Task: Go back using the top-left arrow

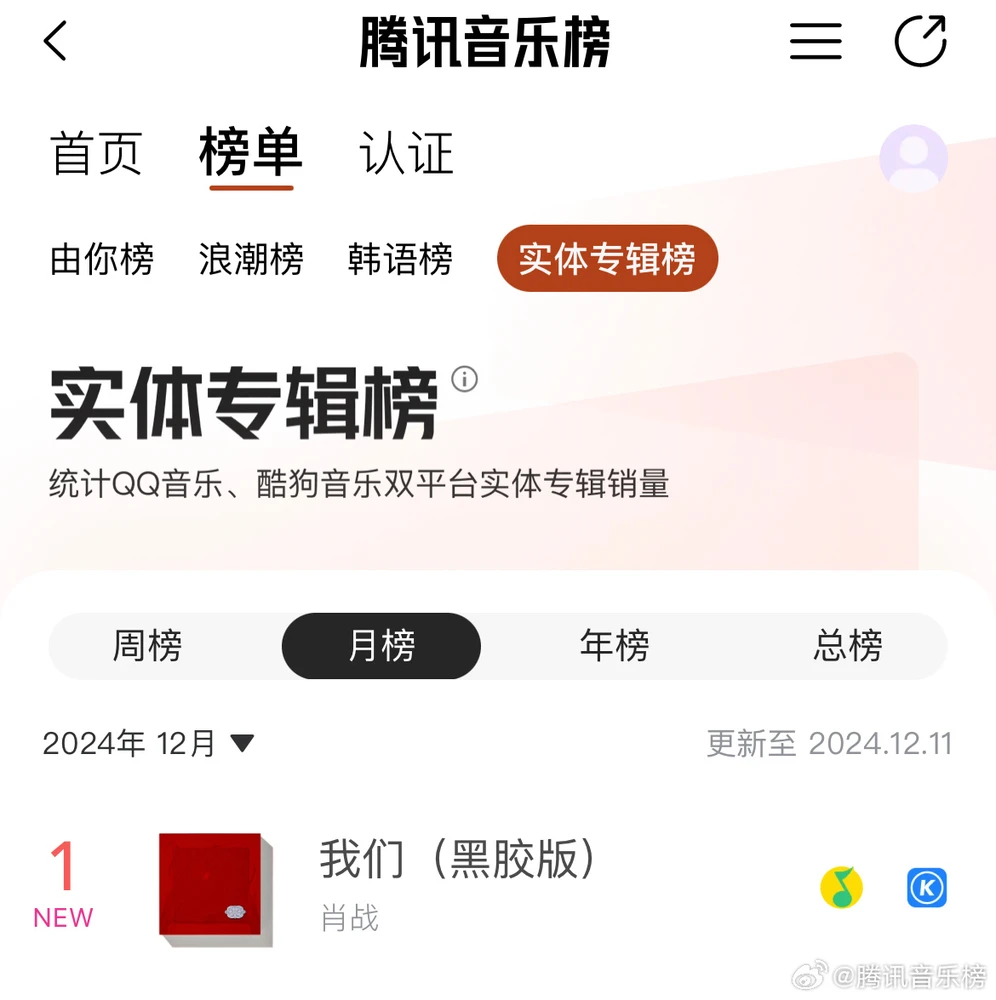Action: pos(56,42)
